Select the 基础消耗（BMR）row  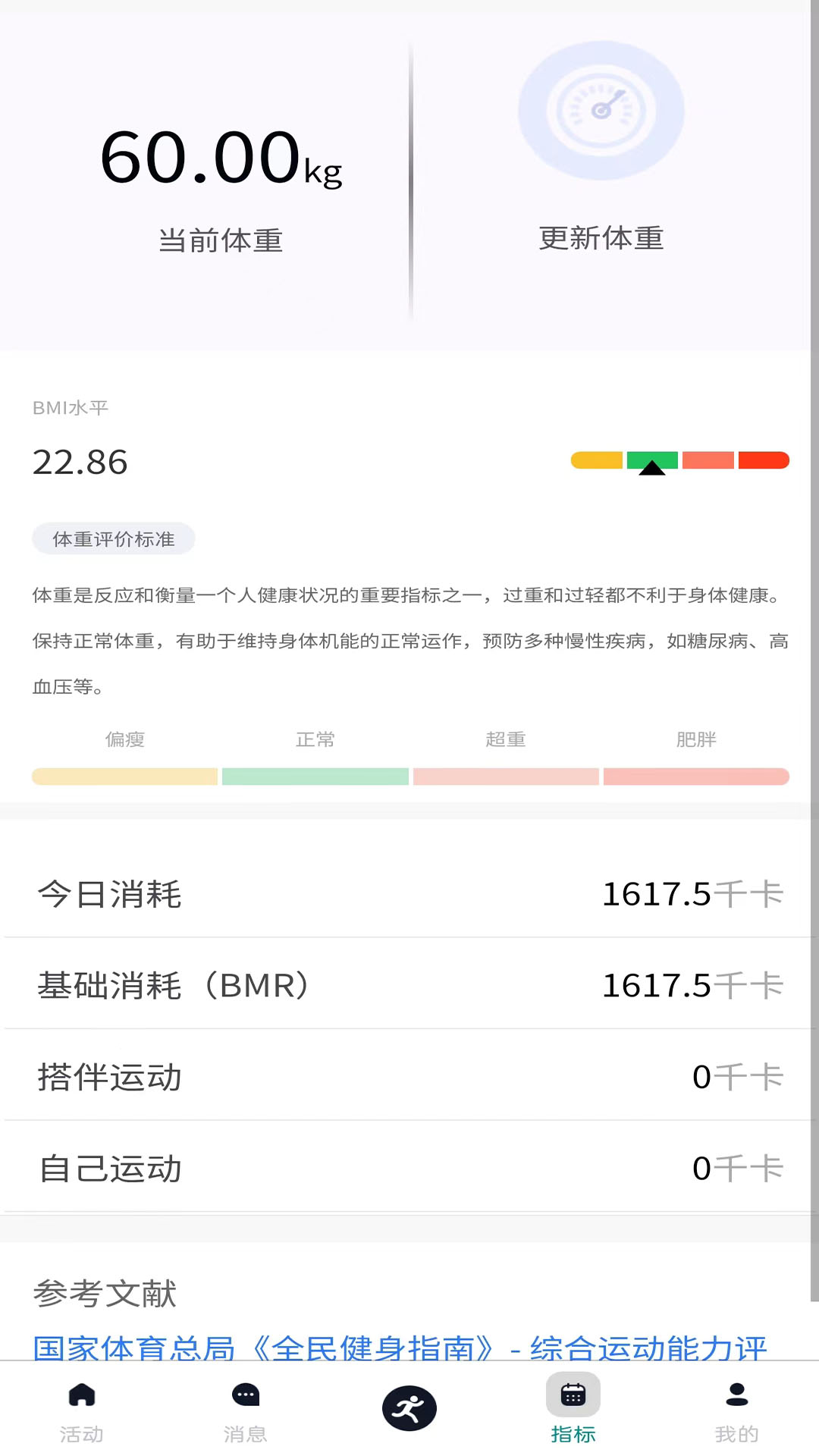(409, 985)
